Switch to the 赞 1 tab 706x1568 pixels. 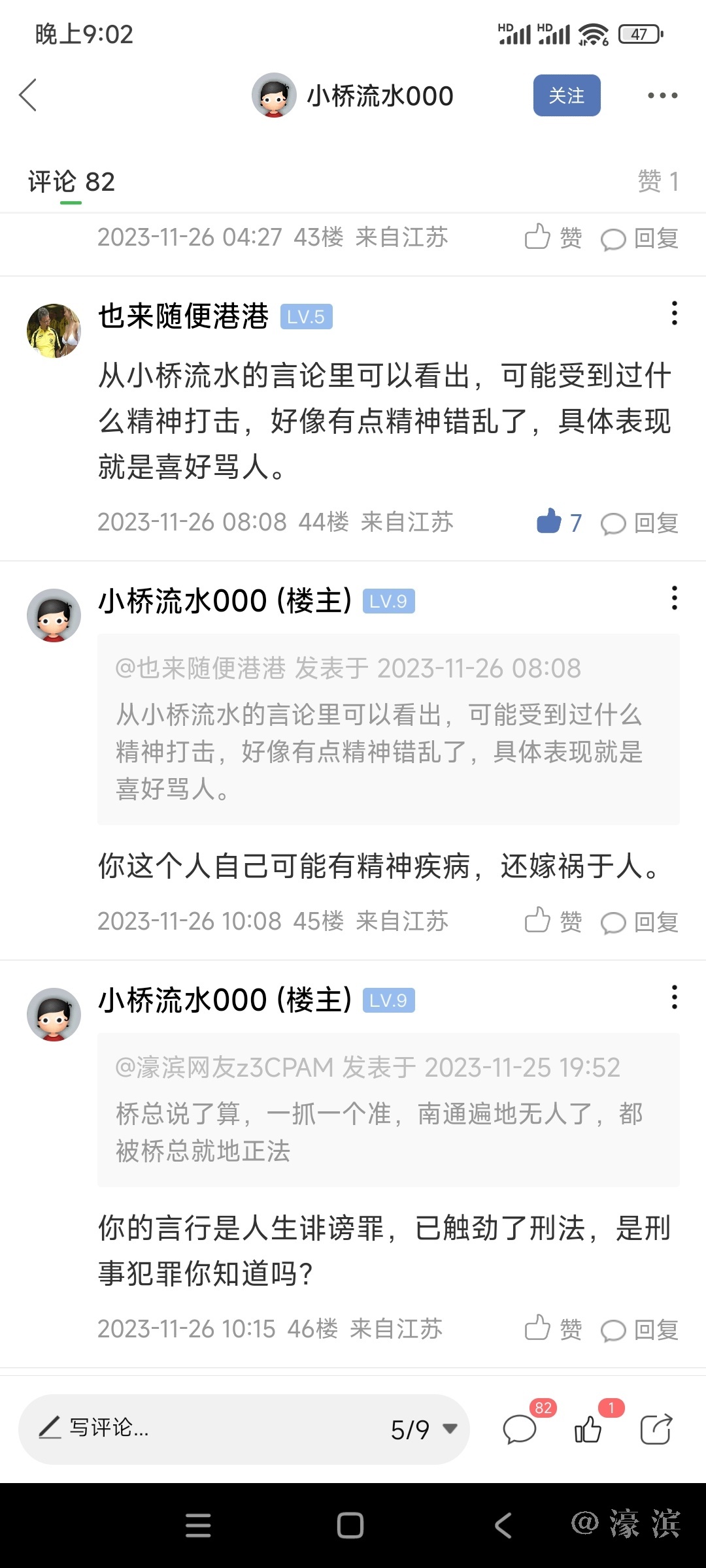tap(658, 181)
